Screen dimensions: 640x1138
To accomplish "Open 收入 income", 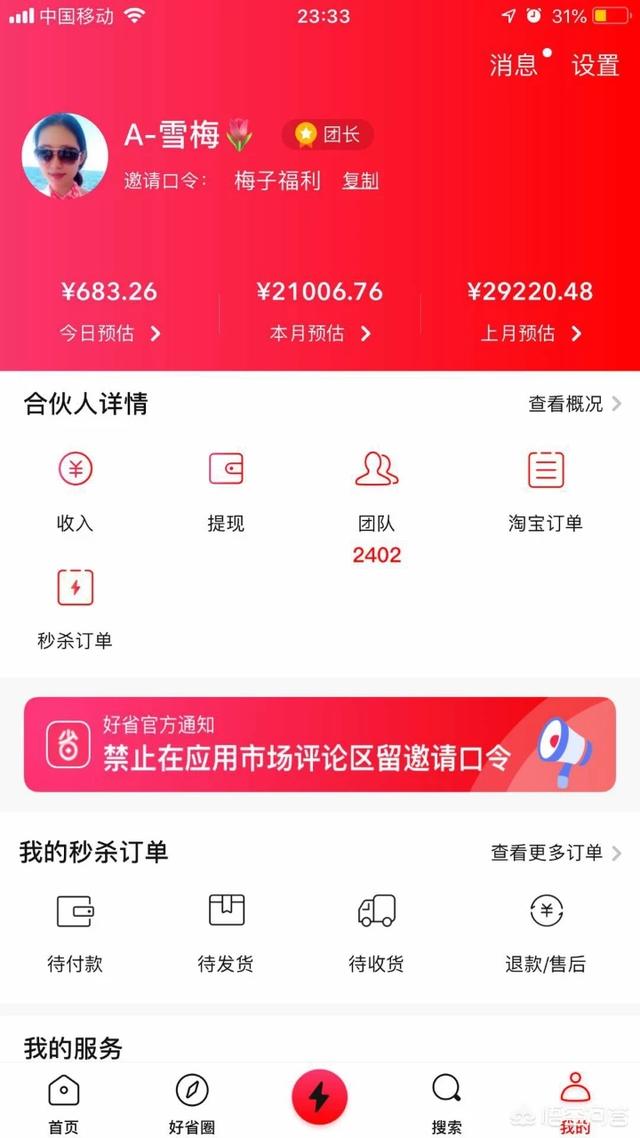I will pyautogui.click(x=75, y=490).
